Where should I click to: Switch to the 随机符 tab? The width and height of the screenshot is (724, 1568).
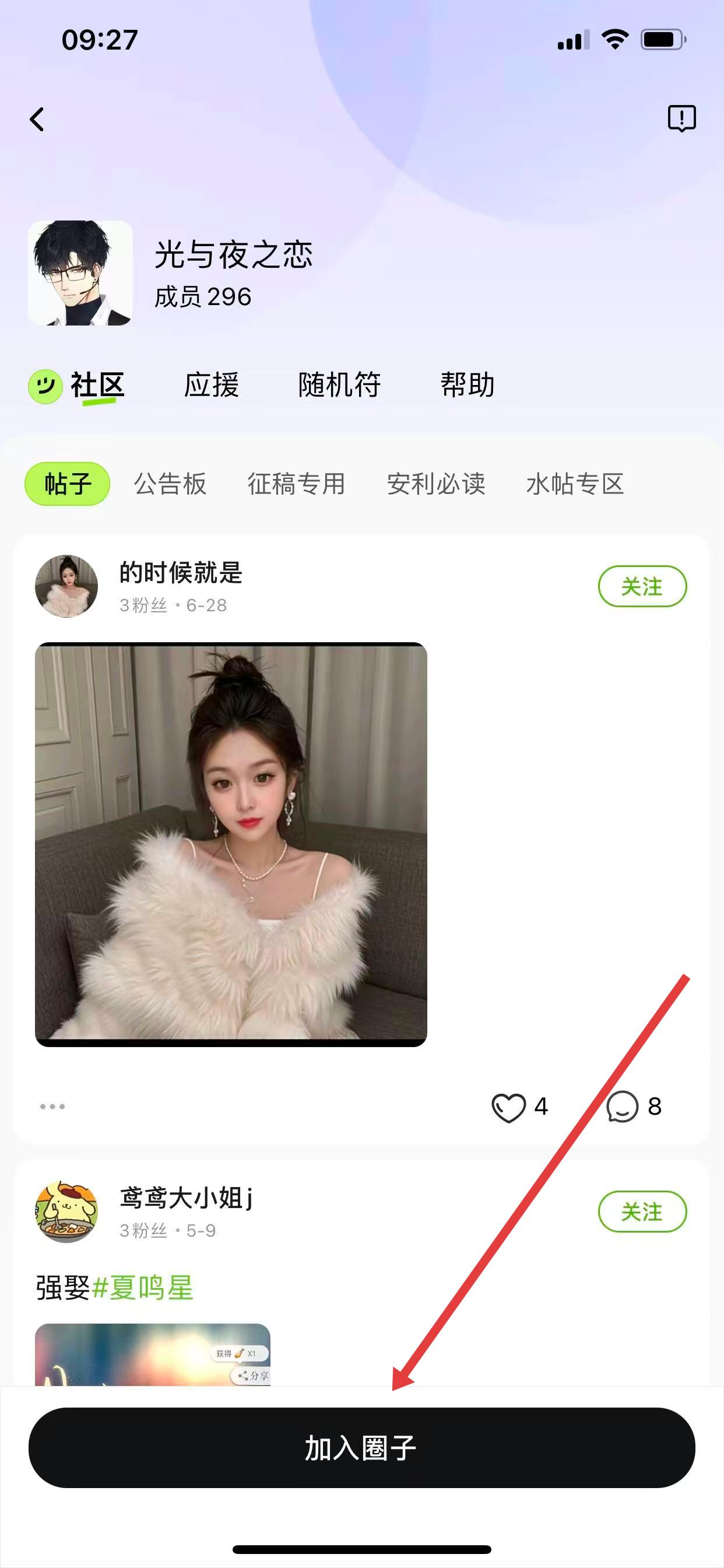point(339,386)
